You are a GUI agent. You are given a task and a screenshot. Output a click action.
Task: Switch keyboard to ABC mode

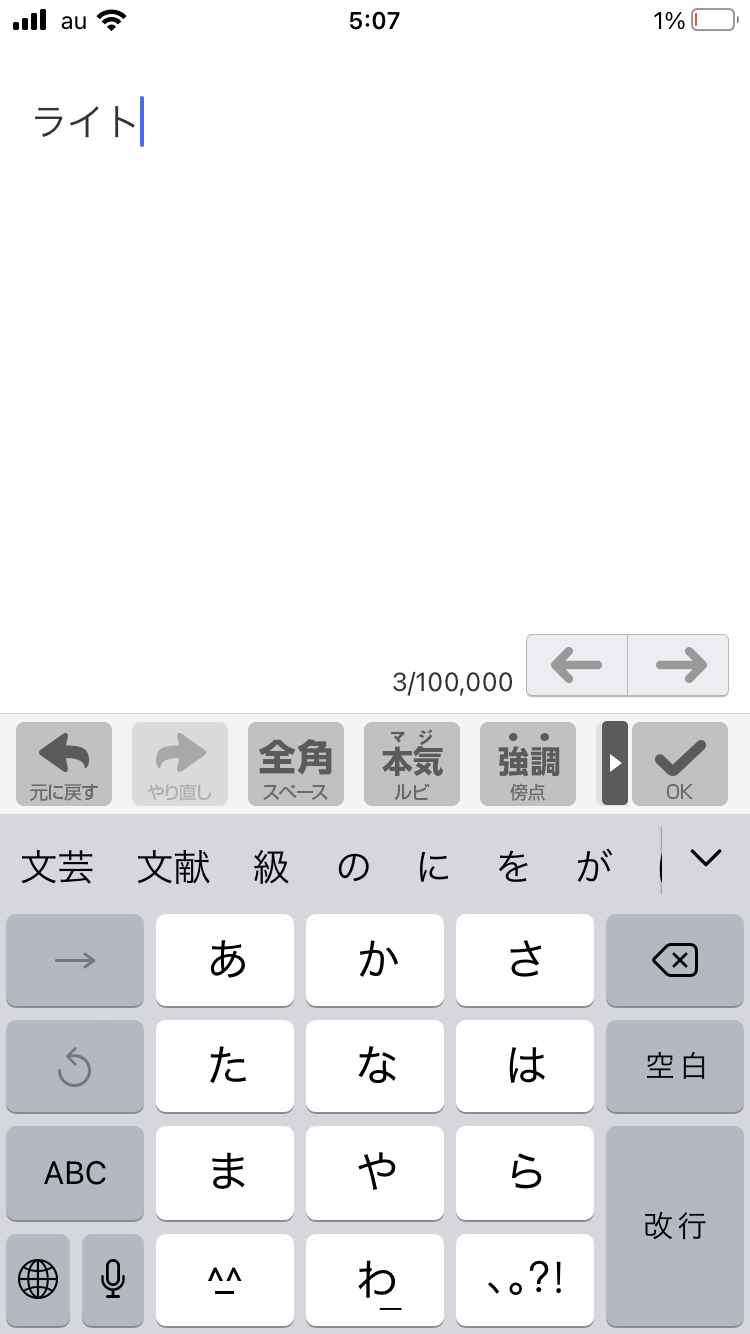pos(75,1172)
